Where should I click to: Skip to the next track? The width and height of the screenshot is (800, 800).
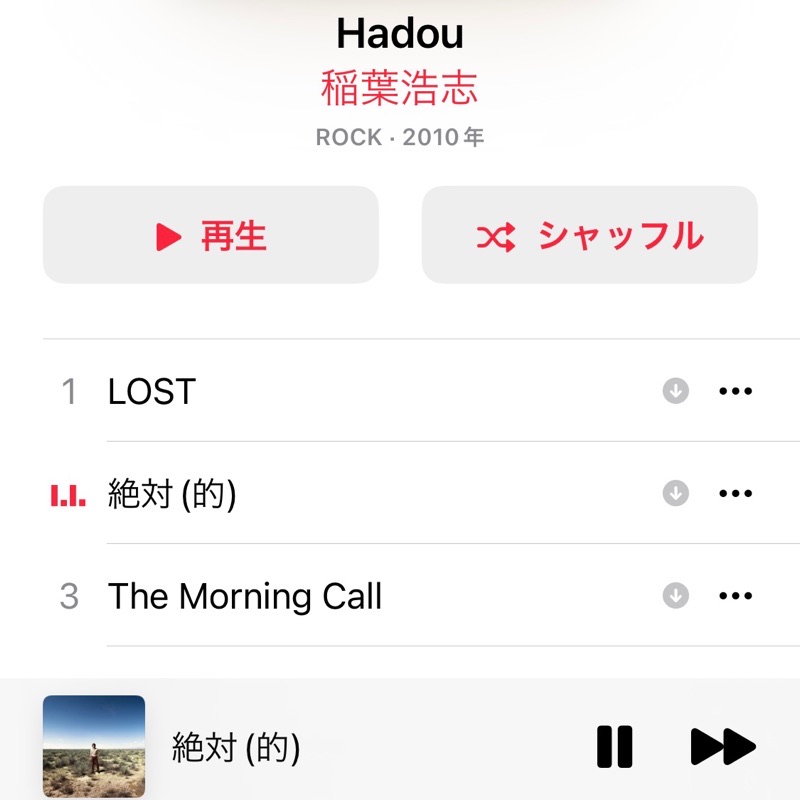click(723, 746)
